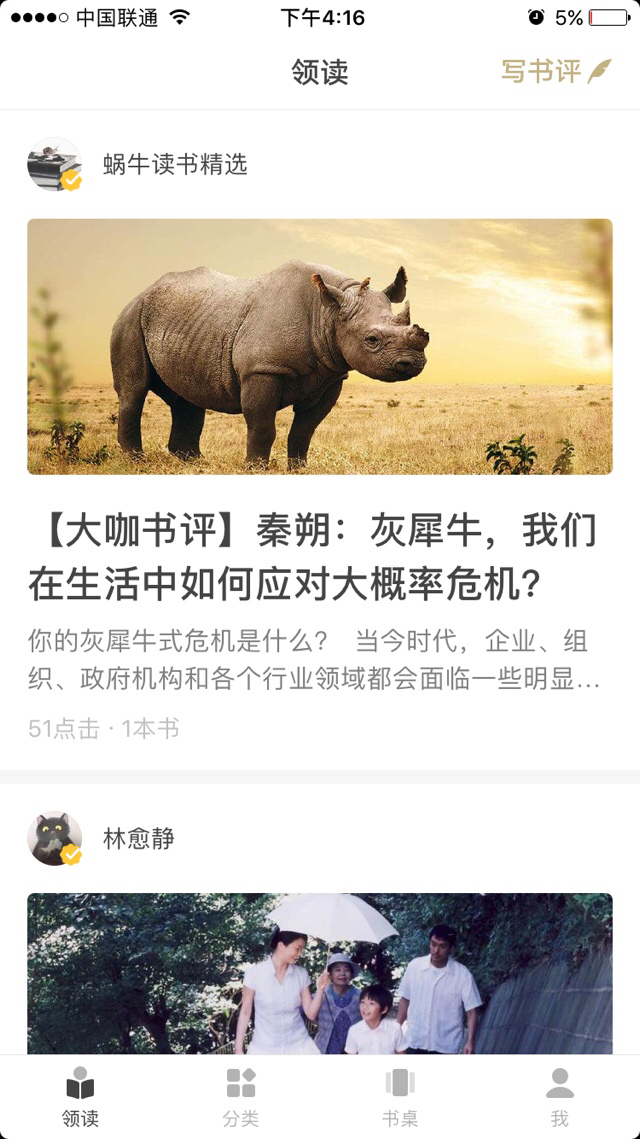The height and width of the screenshot is (1139, 640).
Task: Switch to the 分类 tab
Action: pos(240,1096)
